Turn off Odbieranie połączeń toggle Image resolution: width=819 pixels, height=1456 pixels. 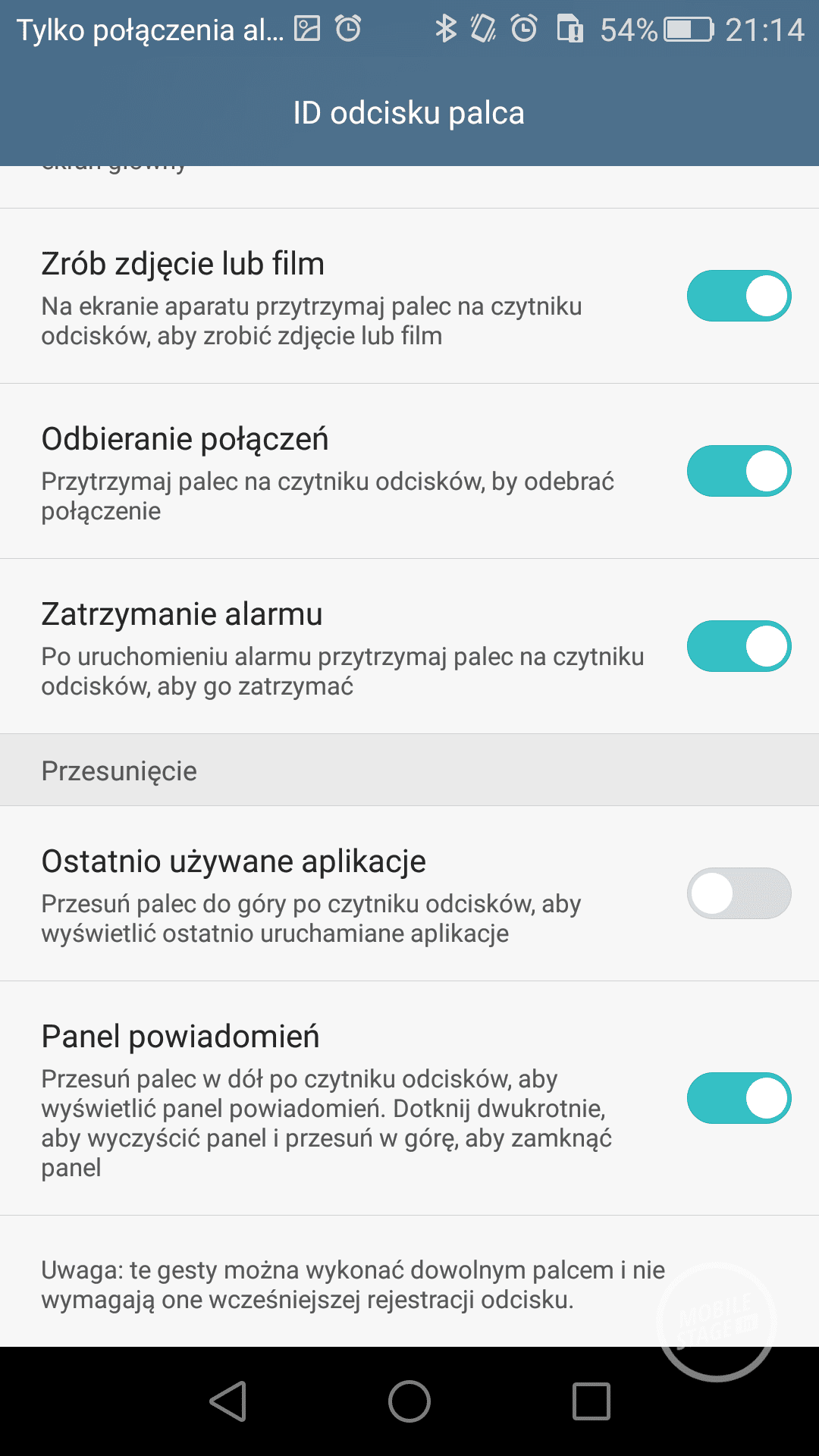pos(739,471)
